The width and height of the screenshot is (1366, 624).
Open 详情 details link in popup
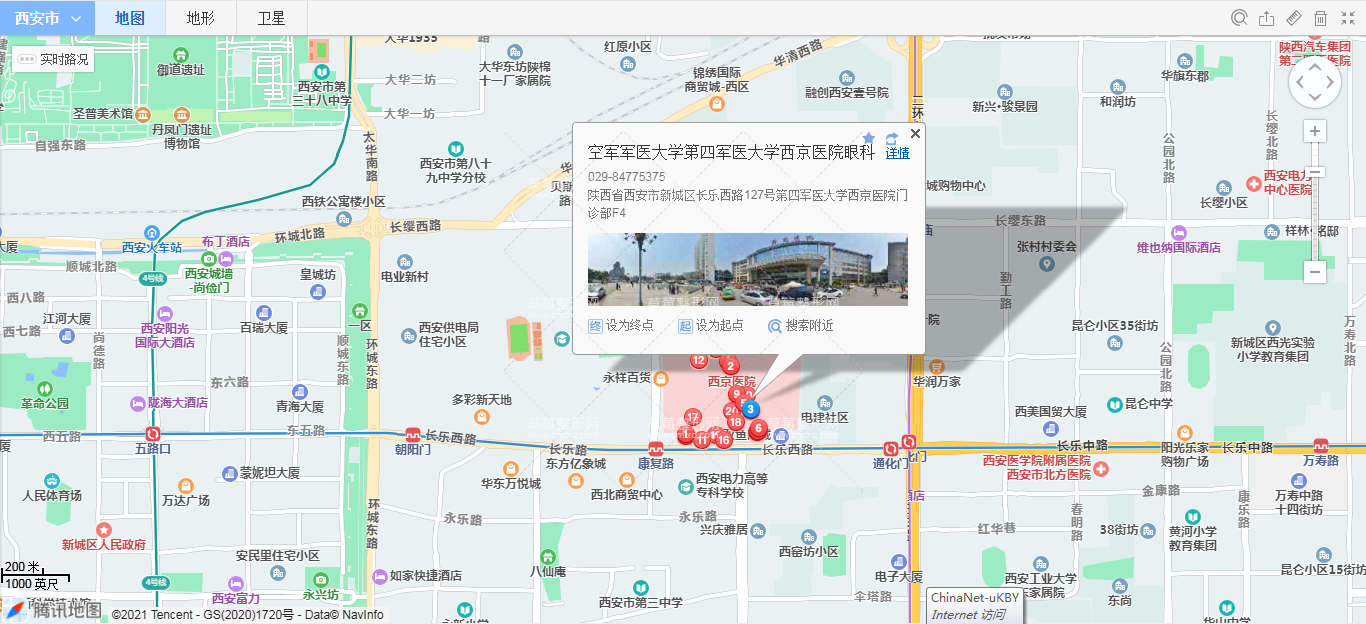897,154
